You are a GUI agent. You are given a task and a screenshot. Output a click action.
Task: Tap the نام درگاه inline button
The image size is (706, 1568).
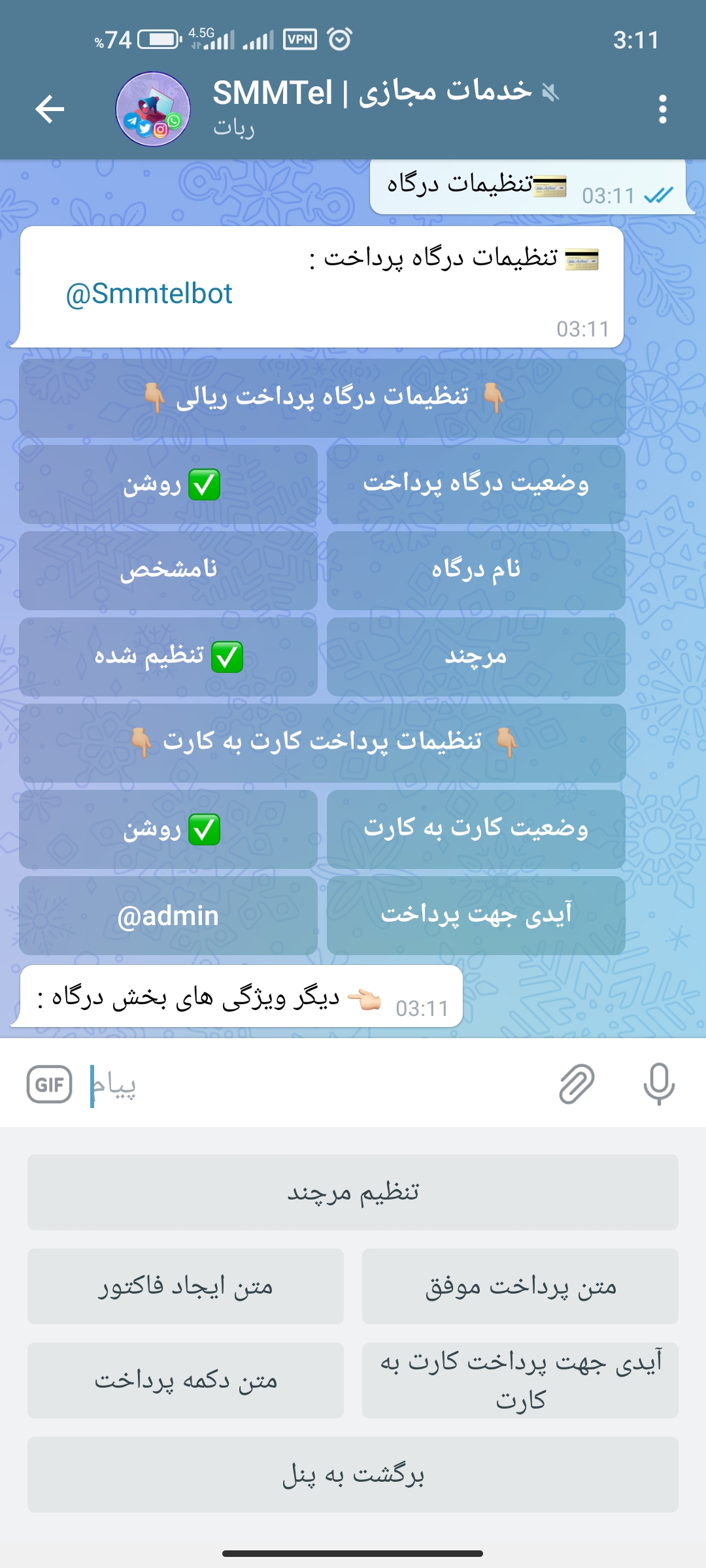pos(476,570)
